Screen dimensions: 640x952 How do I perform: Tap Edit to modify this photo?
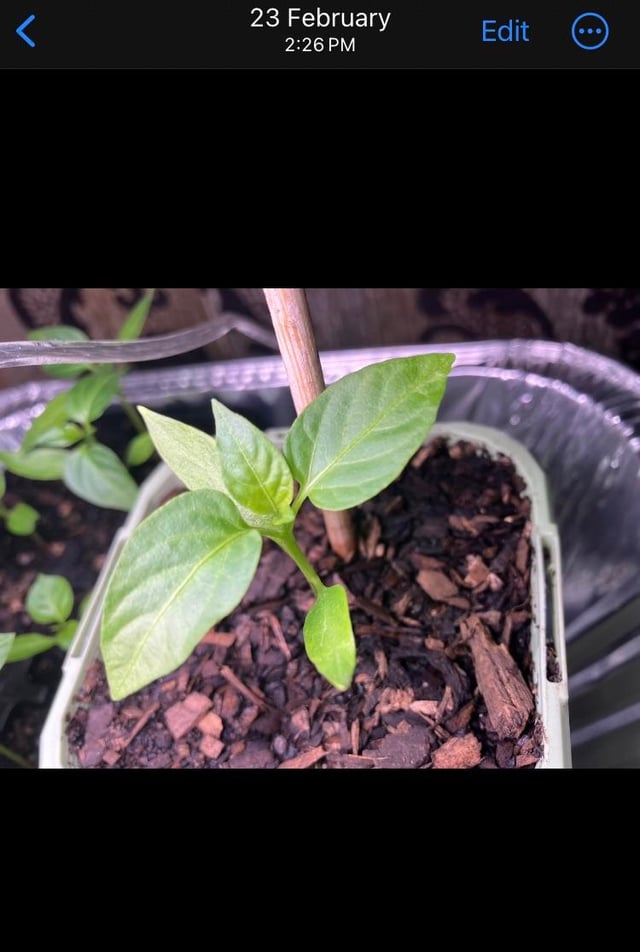click(505, 31)
